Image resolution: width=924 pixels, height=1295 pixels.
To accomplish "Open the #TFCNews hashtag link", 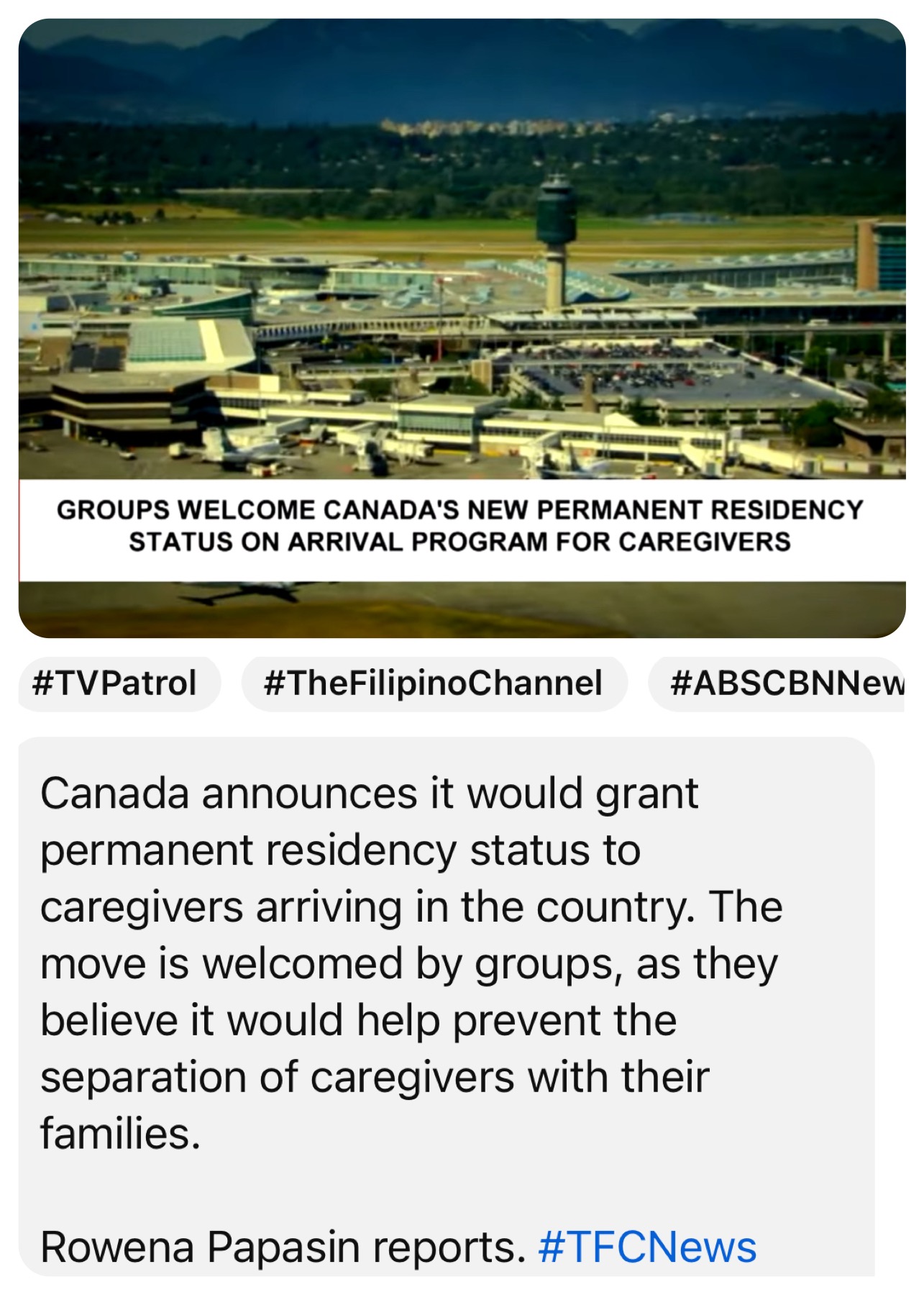I will click(646, 1247).
